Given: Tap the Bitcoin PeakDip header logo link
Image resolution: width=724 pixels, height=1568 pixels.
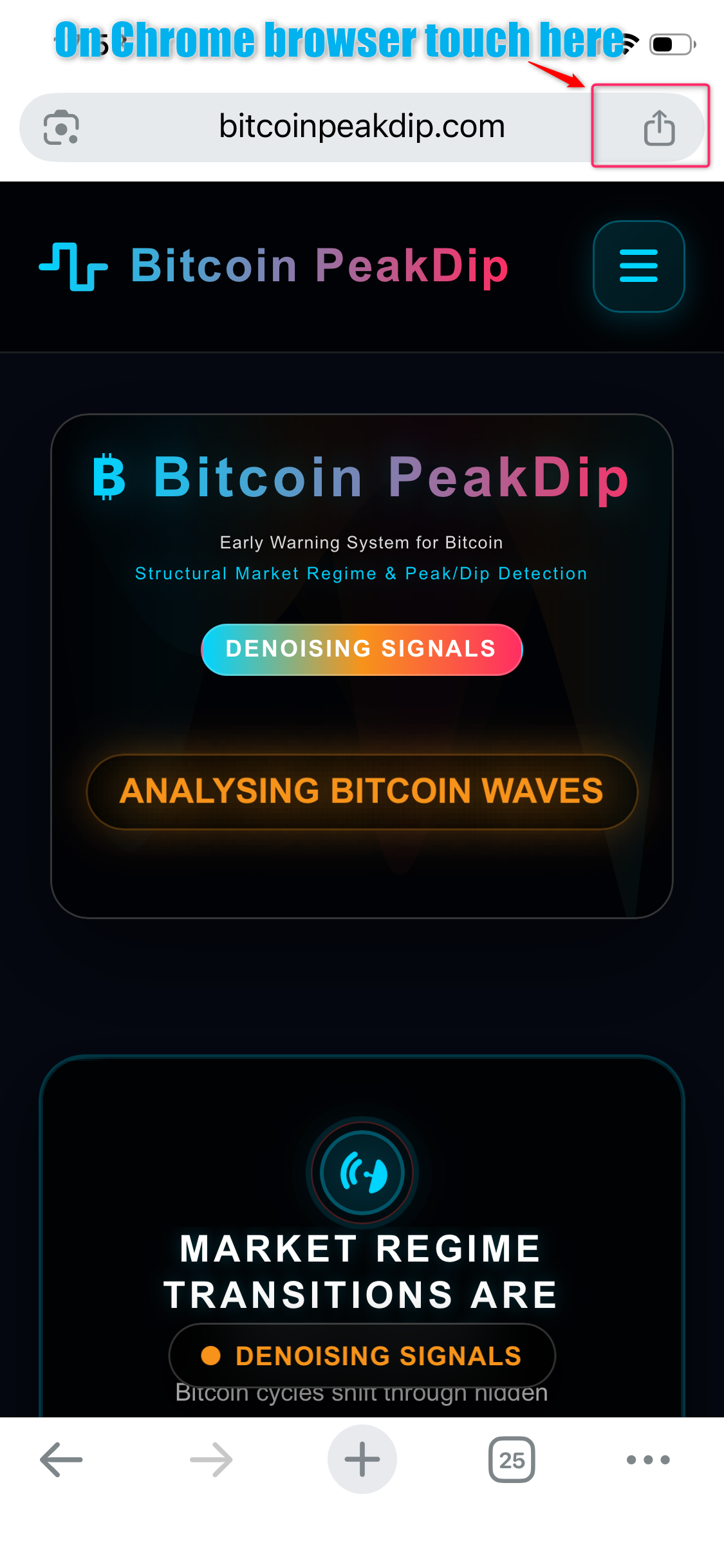Looking at the screenshot, I should pos(274,266).
